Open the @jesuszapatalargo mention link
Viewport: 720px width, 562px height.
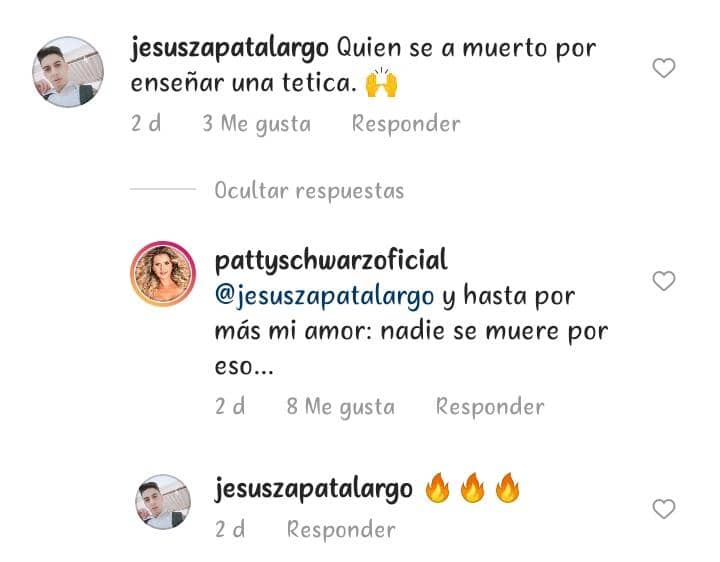click(x=324, y=296)
